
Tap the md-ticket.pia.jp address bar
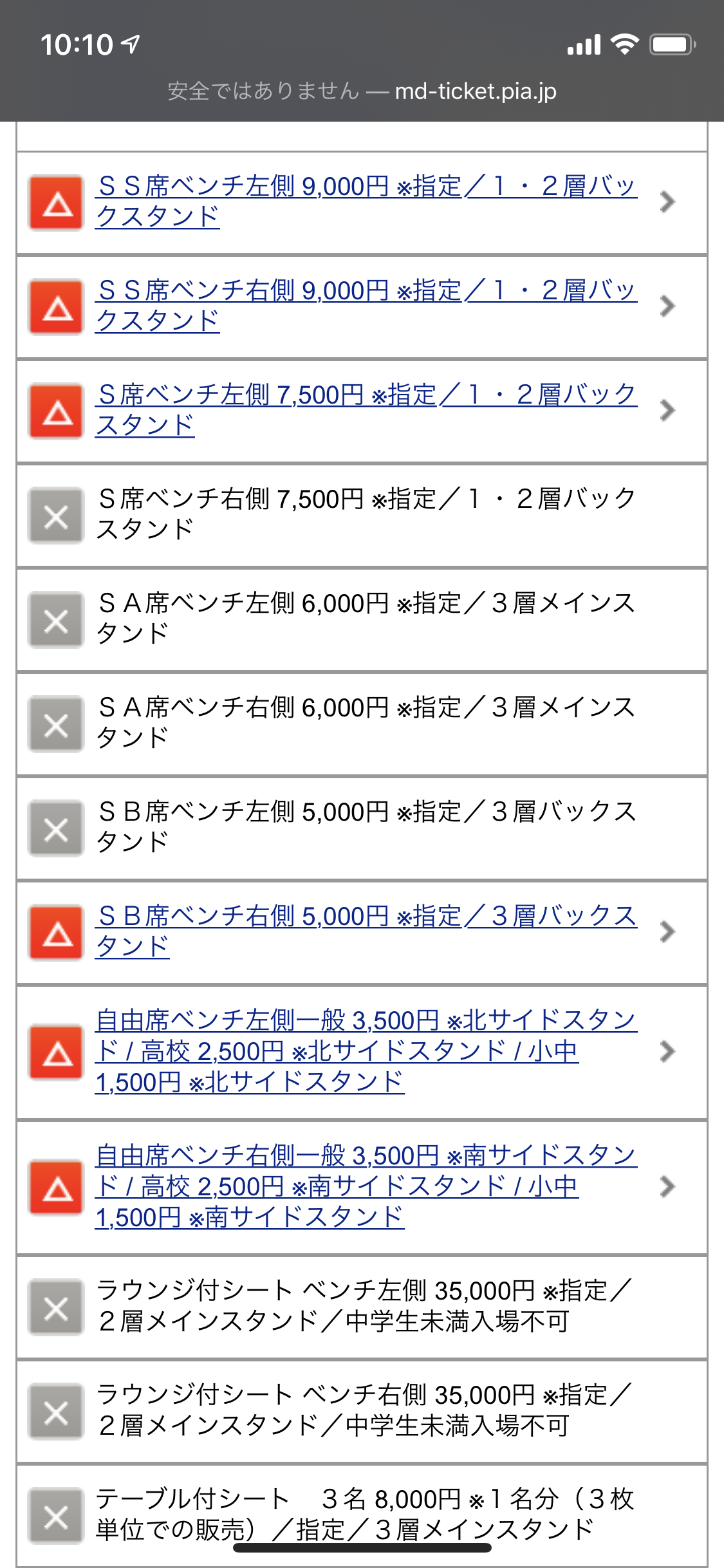[x=362, y=91]
